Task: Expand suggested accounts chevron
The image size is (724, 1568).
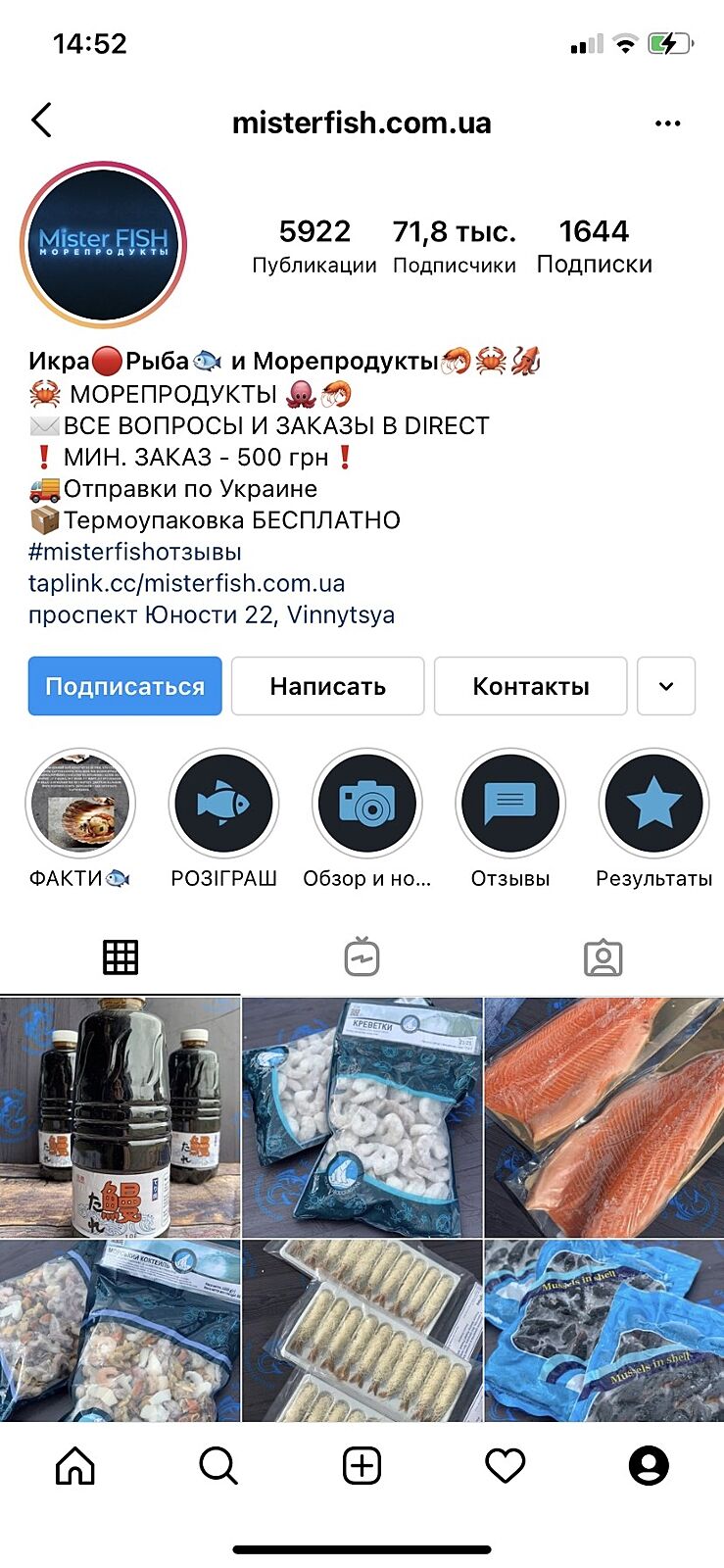Action: click(666, 686)
